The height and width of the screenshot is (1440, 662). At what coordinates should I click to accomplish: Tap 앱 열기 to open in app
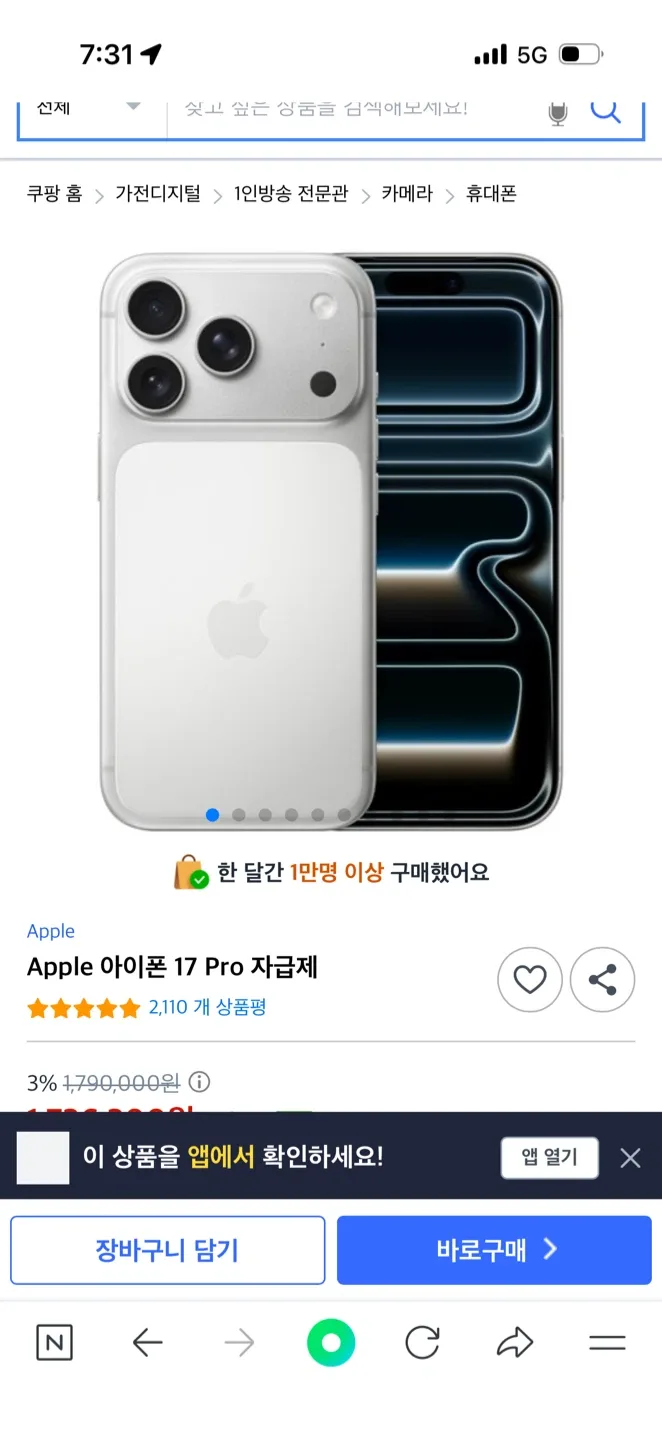tap(549, 1158)
